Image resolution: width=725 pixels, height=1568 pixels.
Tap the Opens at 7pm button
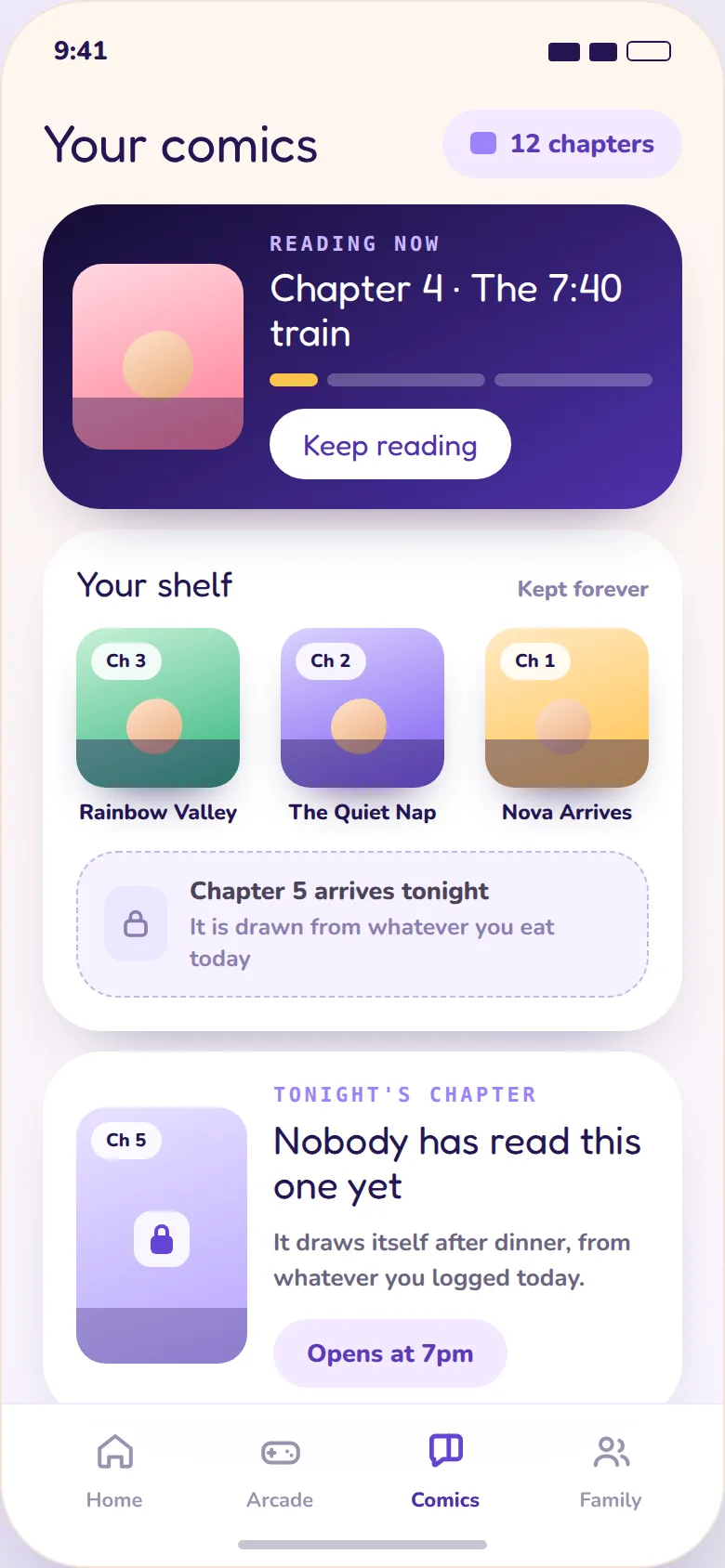coord(390,1353)
